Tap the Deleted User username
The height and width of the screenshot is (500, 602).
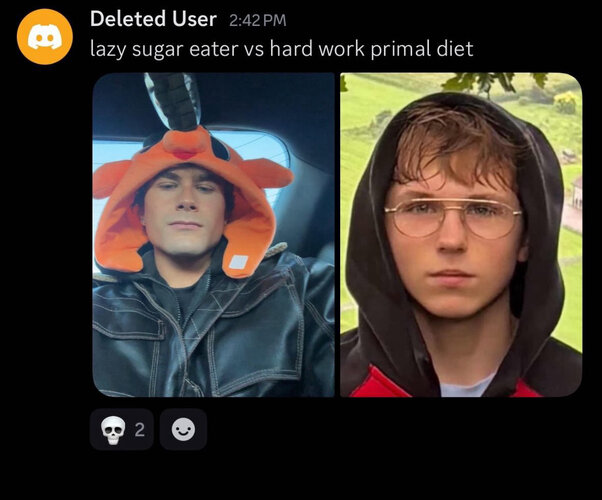coord(153,19)
